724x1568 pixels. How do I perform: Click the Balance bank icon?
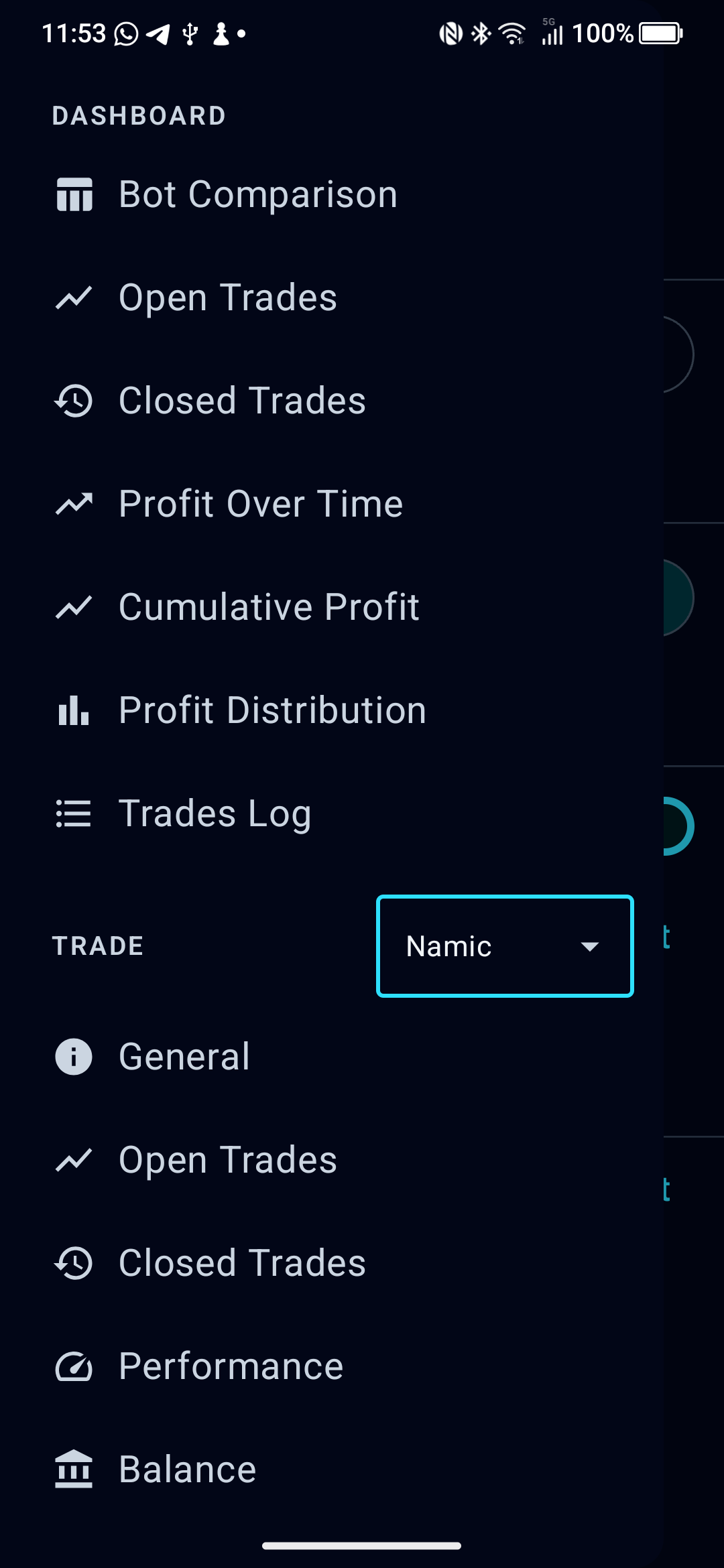coord(74,1469)
